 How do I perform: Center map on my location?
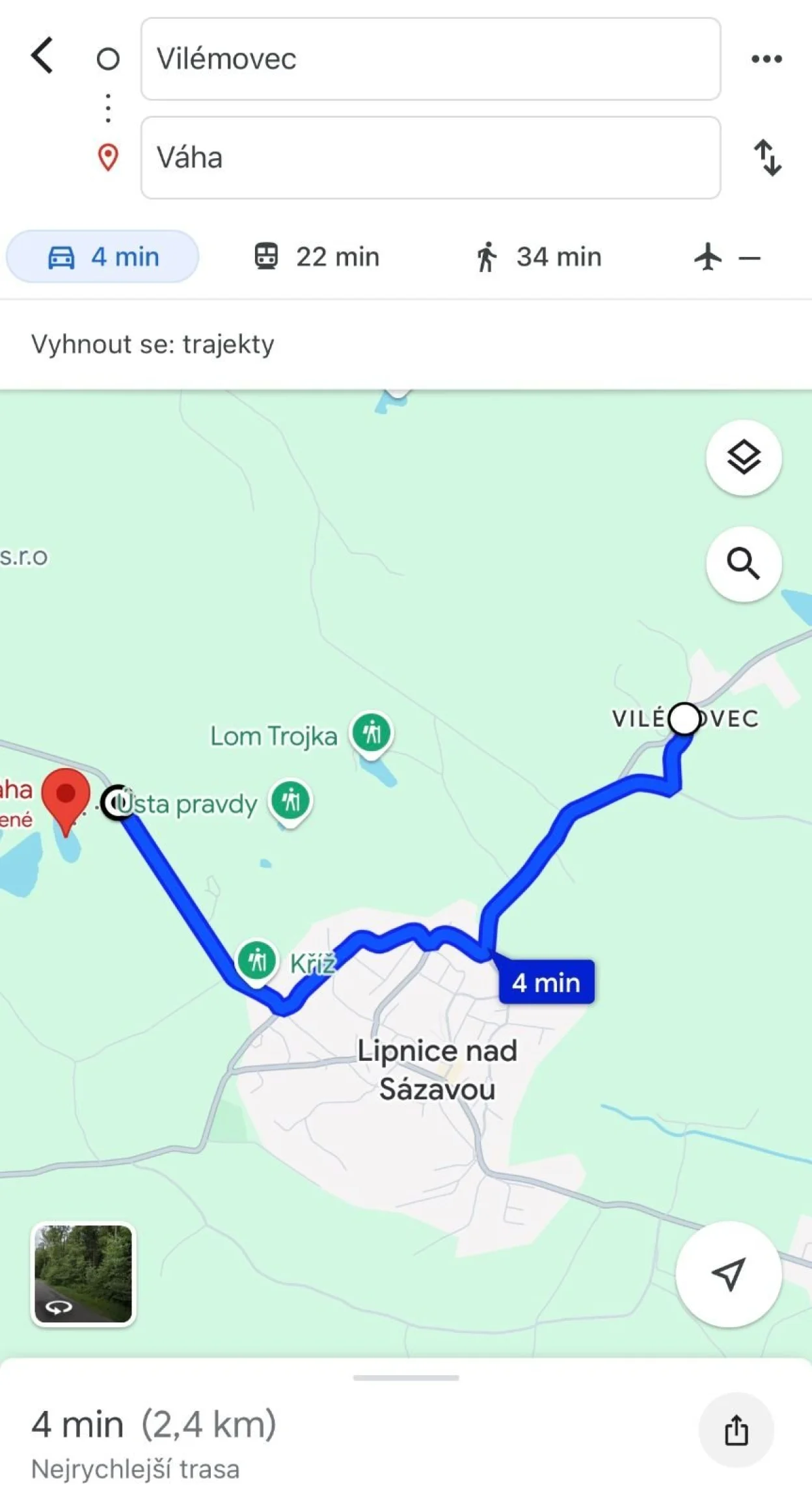tap(727, 1274)
